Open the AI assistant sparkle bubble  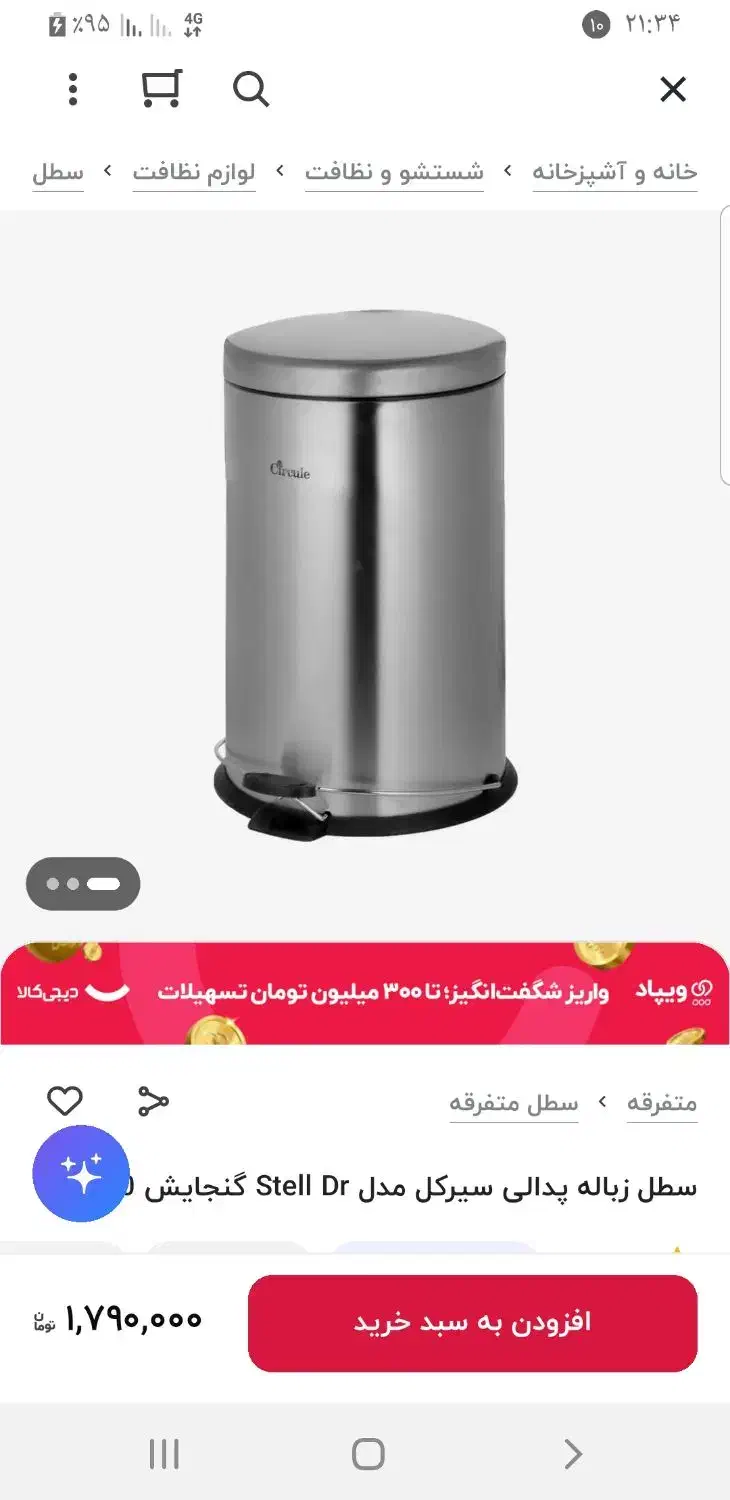(80, 1175)
